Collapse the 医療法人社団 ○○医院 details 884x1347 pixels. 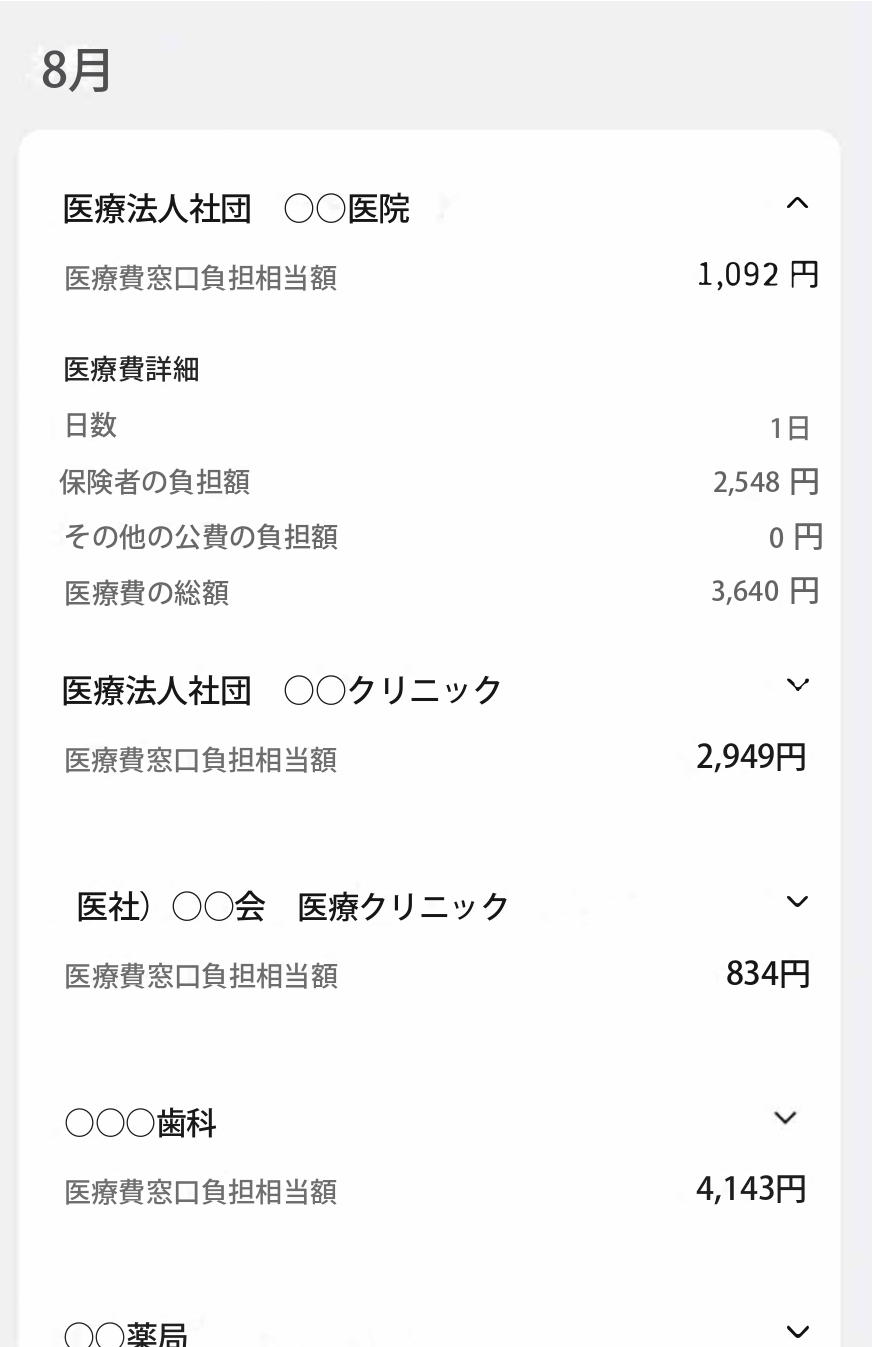pyautogui.click(x=796, y=204)
